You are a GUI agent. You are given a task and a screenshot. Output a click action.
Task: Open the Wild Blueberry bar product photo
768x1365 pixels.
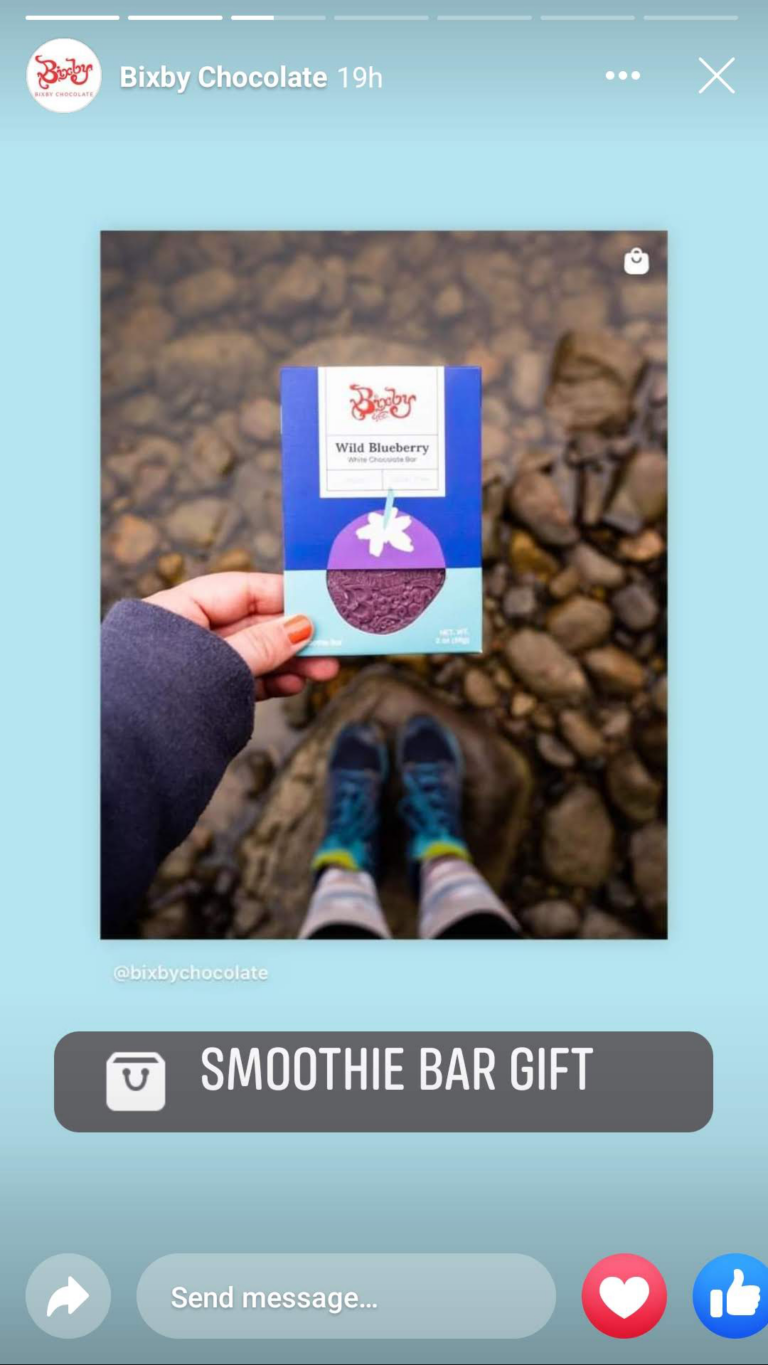[384, 583]
